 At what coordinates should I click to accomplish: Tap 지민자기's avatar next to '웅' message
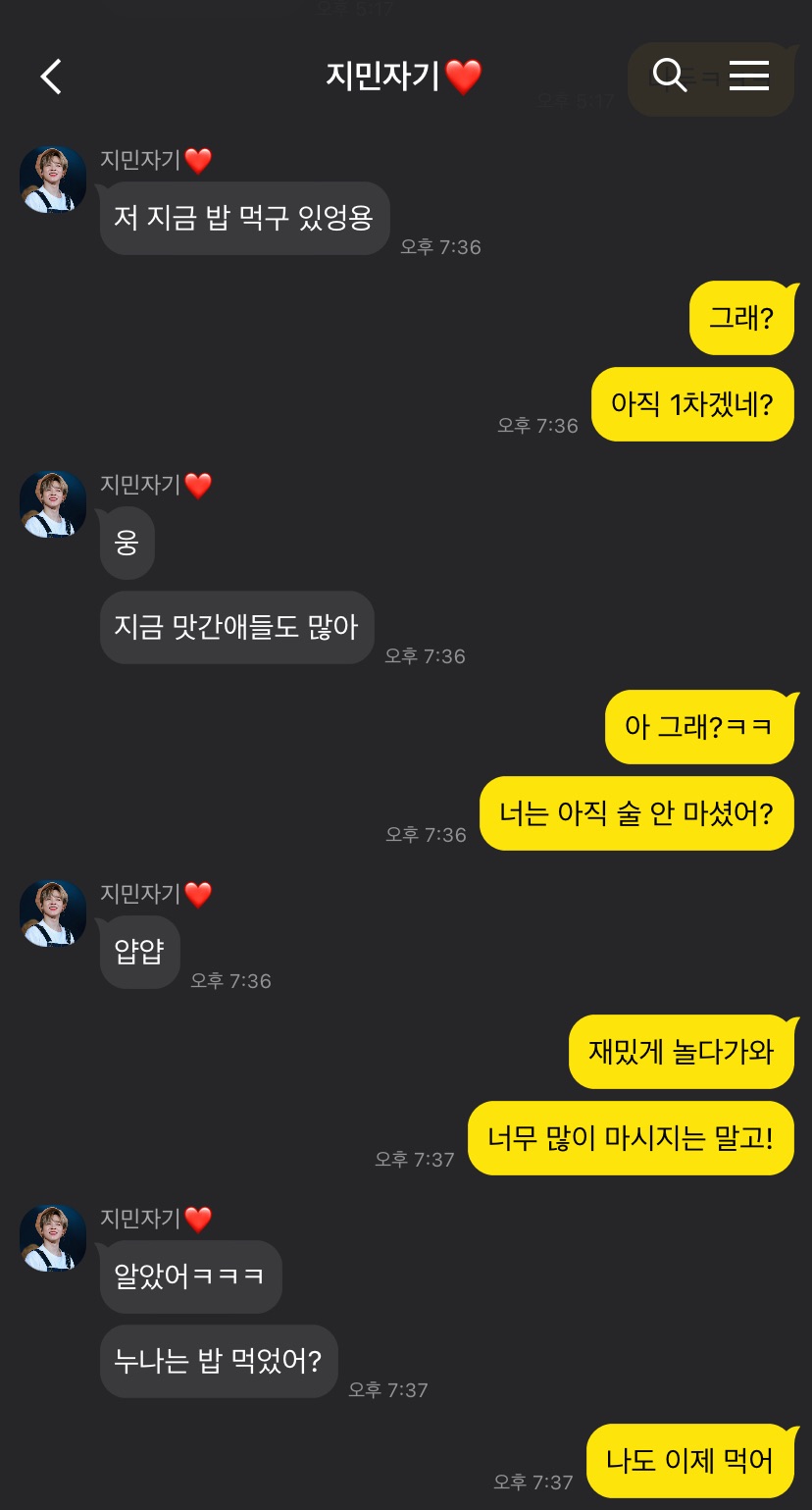pyautogui.click(x=53, y=504)
